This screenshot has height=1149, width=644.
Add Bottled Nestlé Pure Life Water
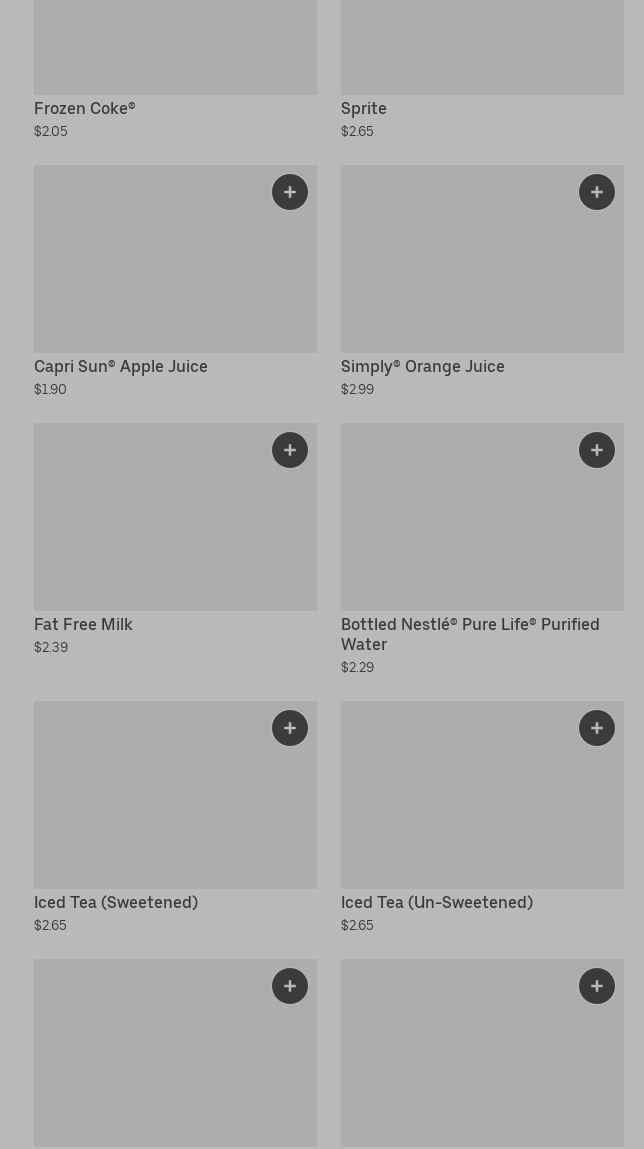click(596, 450)
